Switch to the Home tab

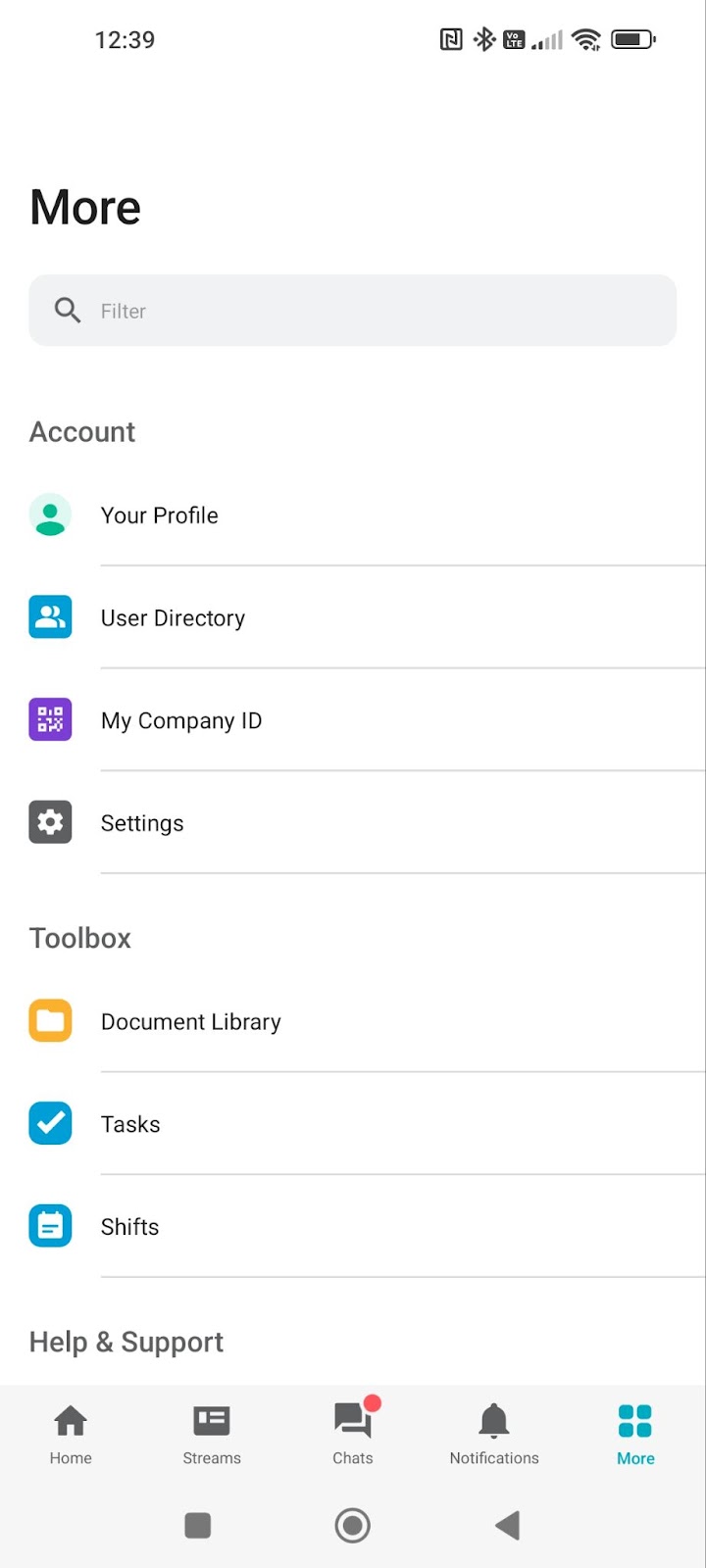point(71,1434)
